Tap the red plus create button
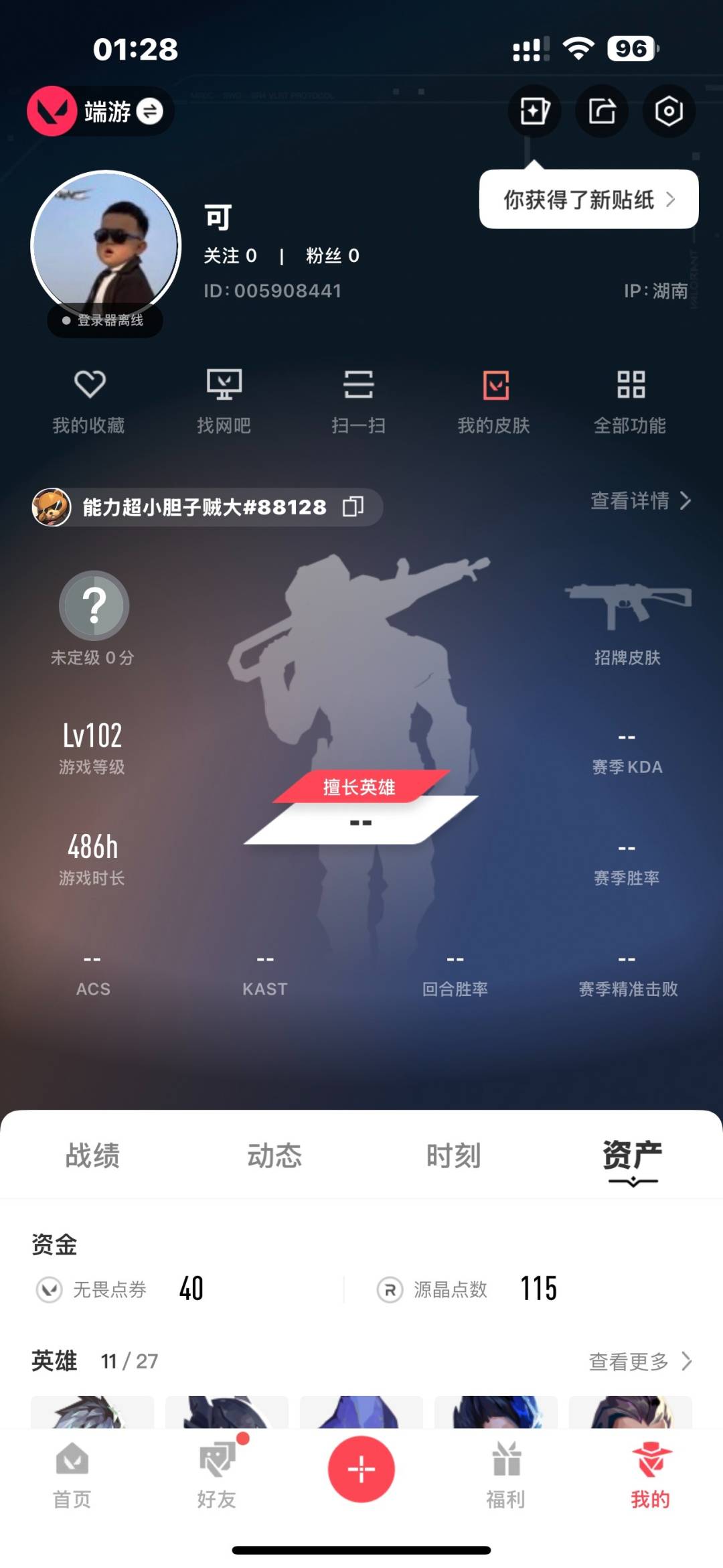The width and height of the screenshot is (723, 1568). click(x=361, y=1470)
